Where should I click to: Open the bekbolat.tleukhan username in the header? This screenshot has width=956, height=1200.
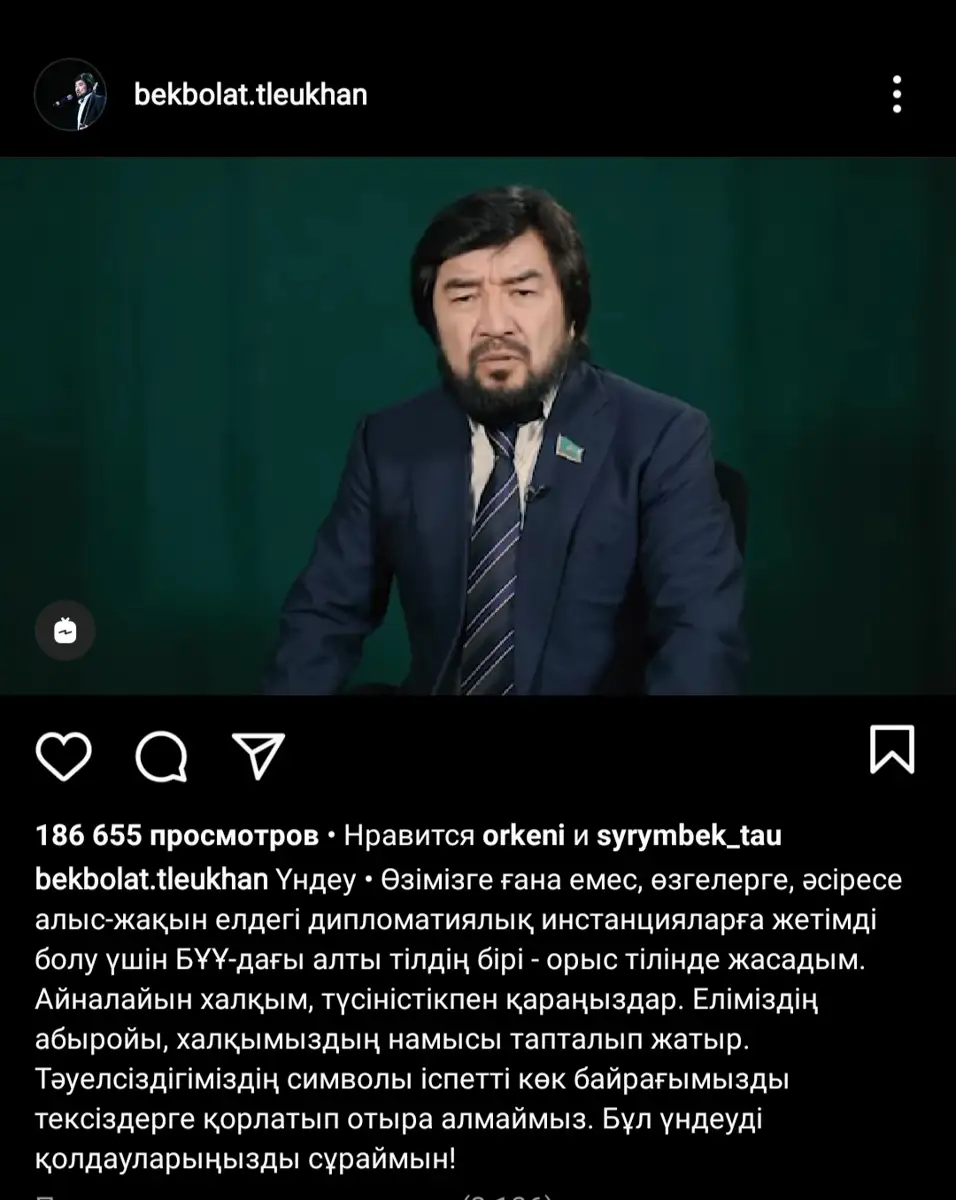[250, 95]
